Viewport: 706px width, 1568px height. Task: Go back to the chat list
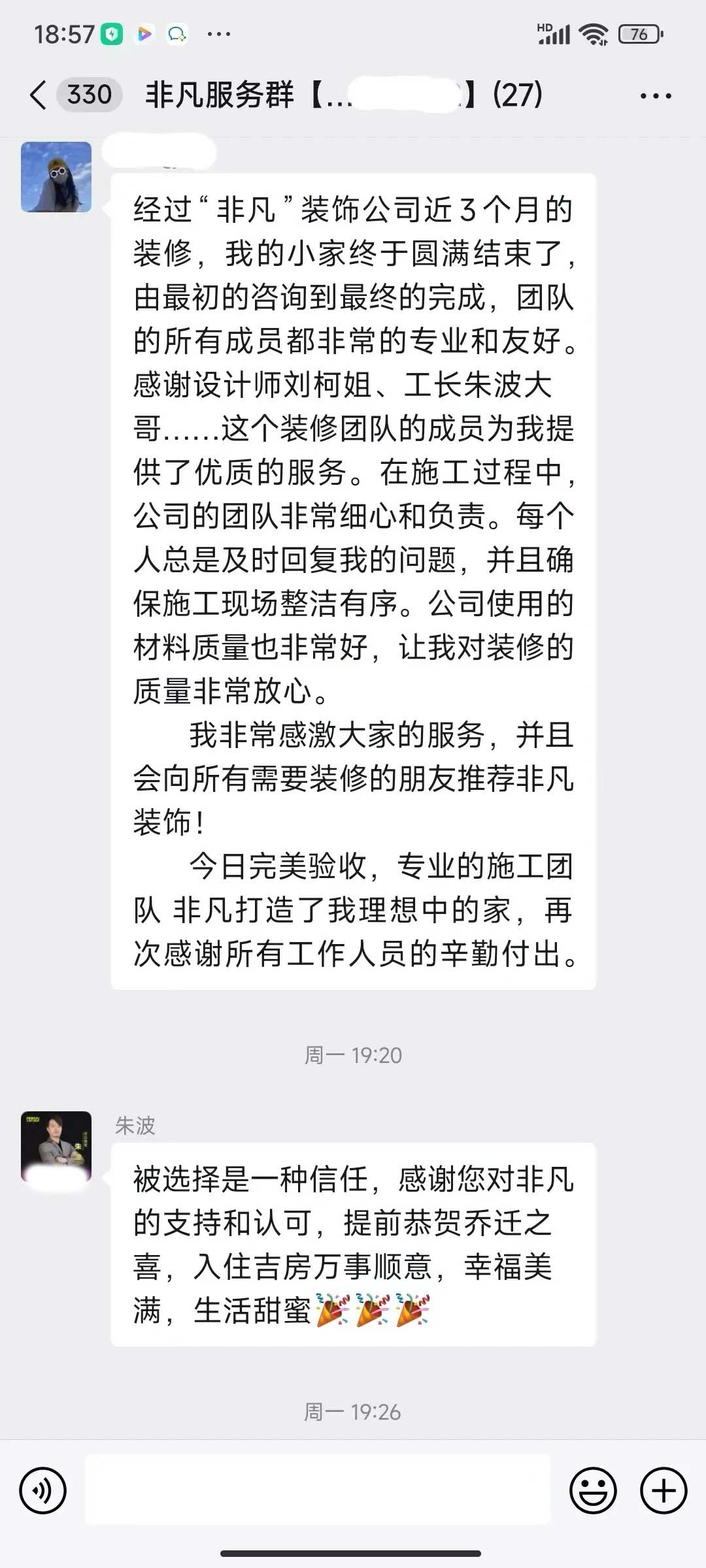click(39, 95)
